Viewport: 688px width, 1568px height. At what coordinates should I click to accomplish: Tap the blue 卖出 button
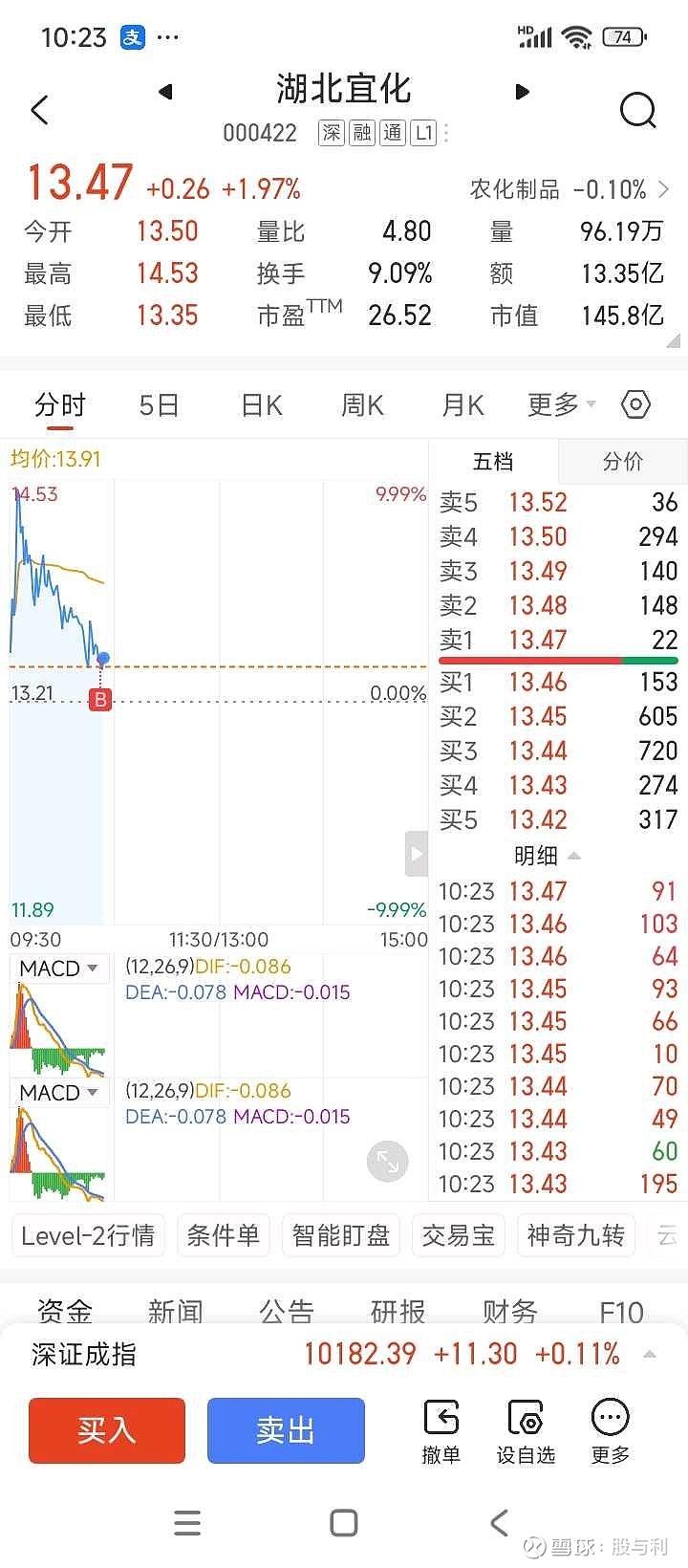click(286, 1430)
